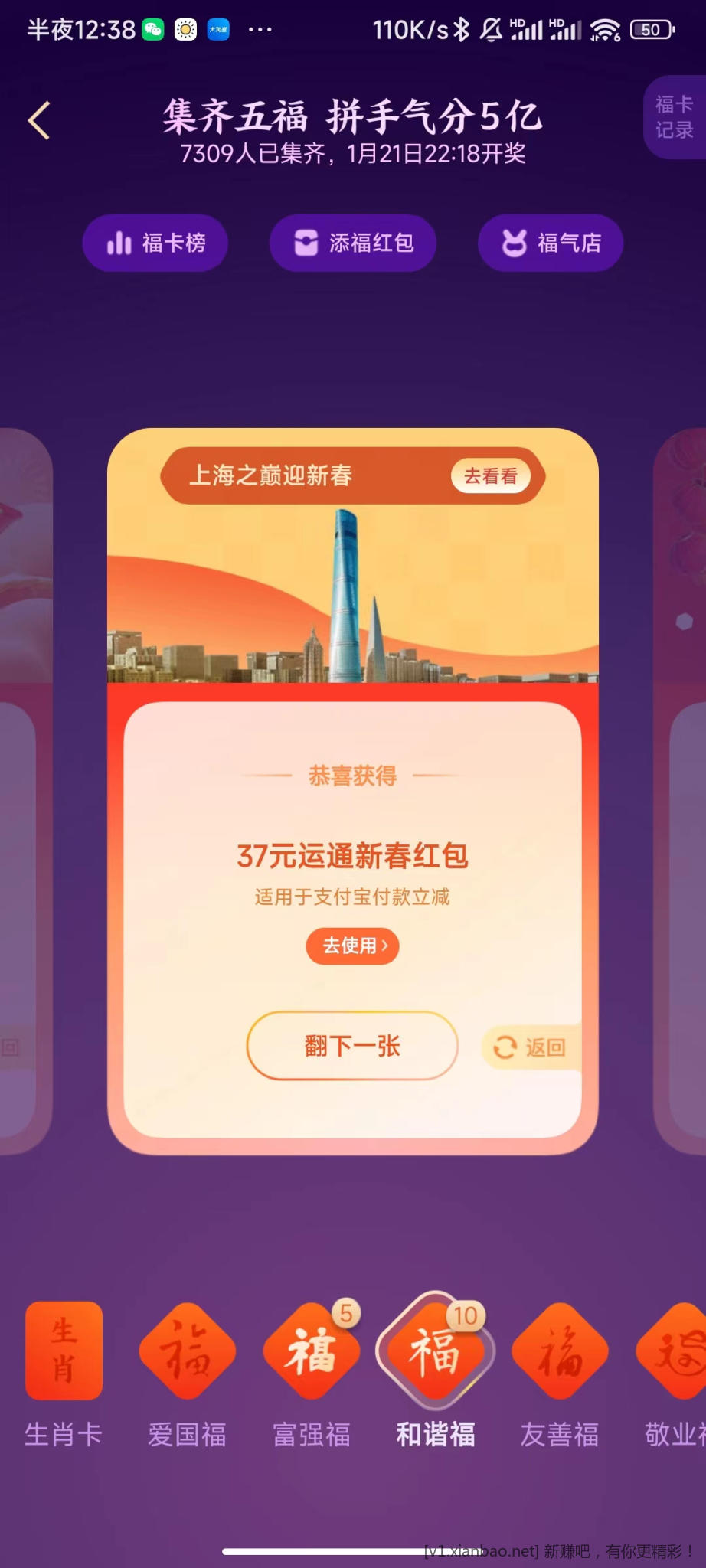706x1568 pixels.
Task: Tap 去看看 on the Shanghai banner
Action: pos(490,476)
